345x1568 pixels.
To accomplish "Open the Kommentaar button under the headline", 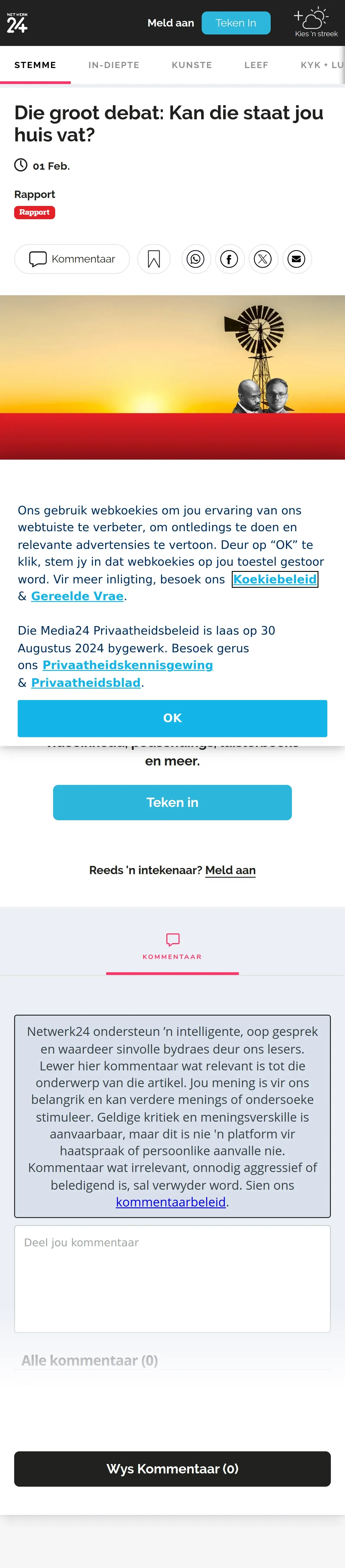I will click(72, 259).
